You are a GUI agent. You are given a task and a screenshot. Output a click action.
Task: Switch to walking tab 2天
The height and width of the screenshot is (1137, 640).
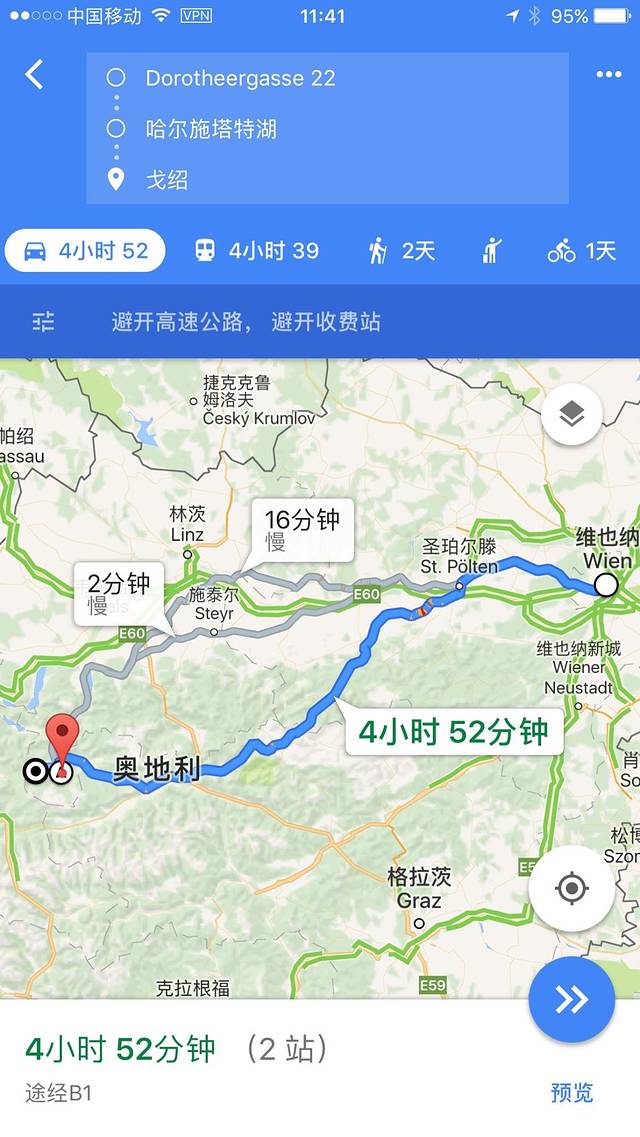click(x=402, y=251)
